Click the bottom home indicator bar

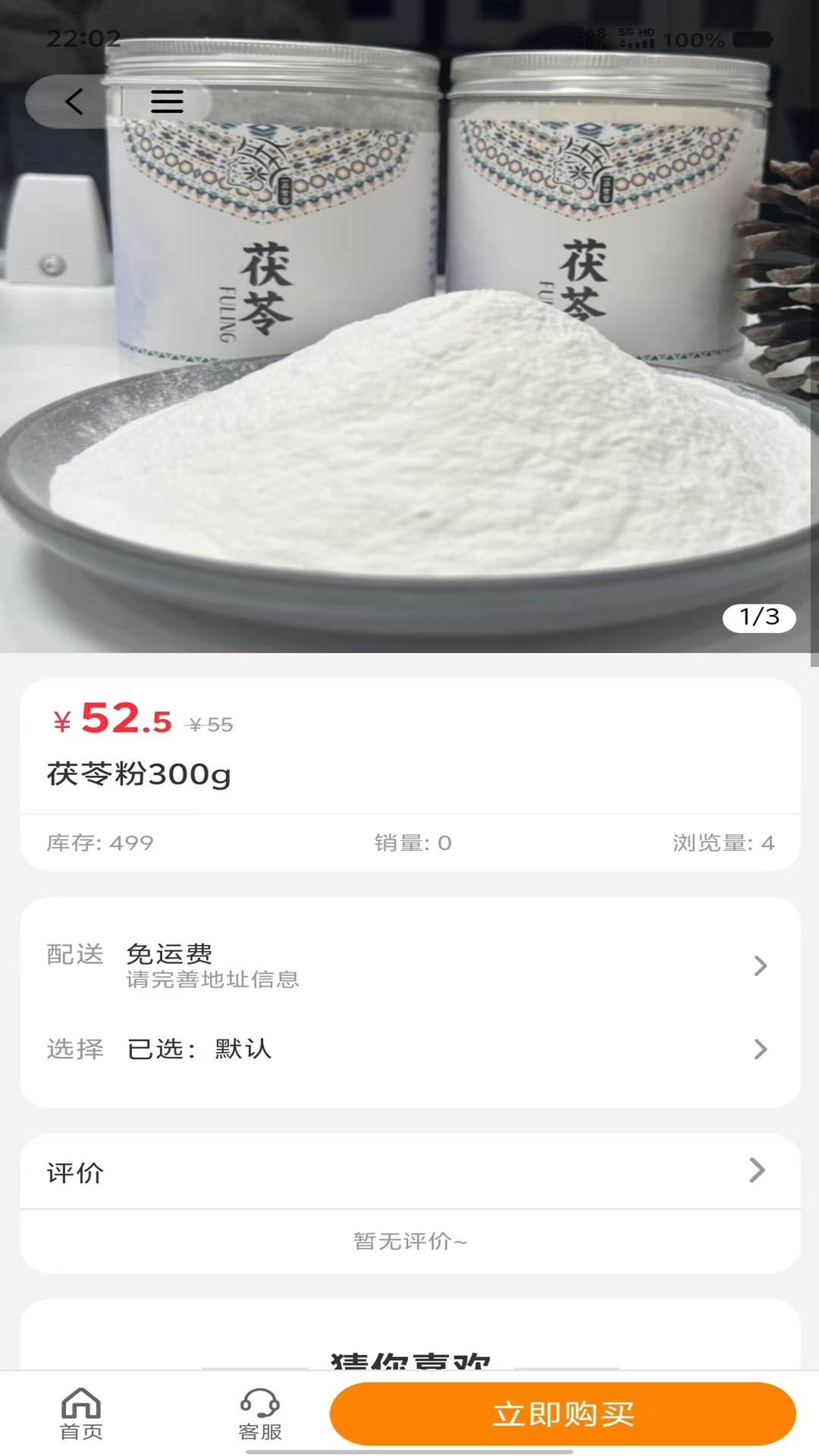click(x=409, y=1451)
